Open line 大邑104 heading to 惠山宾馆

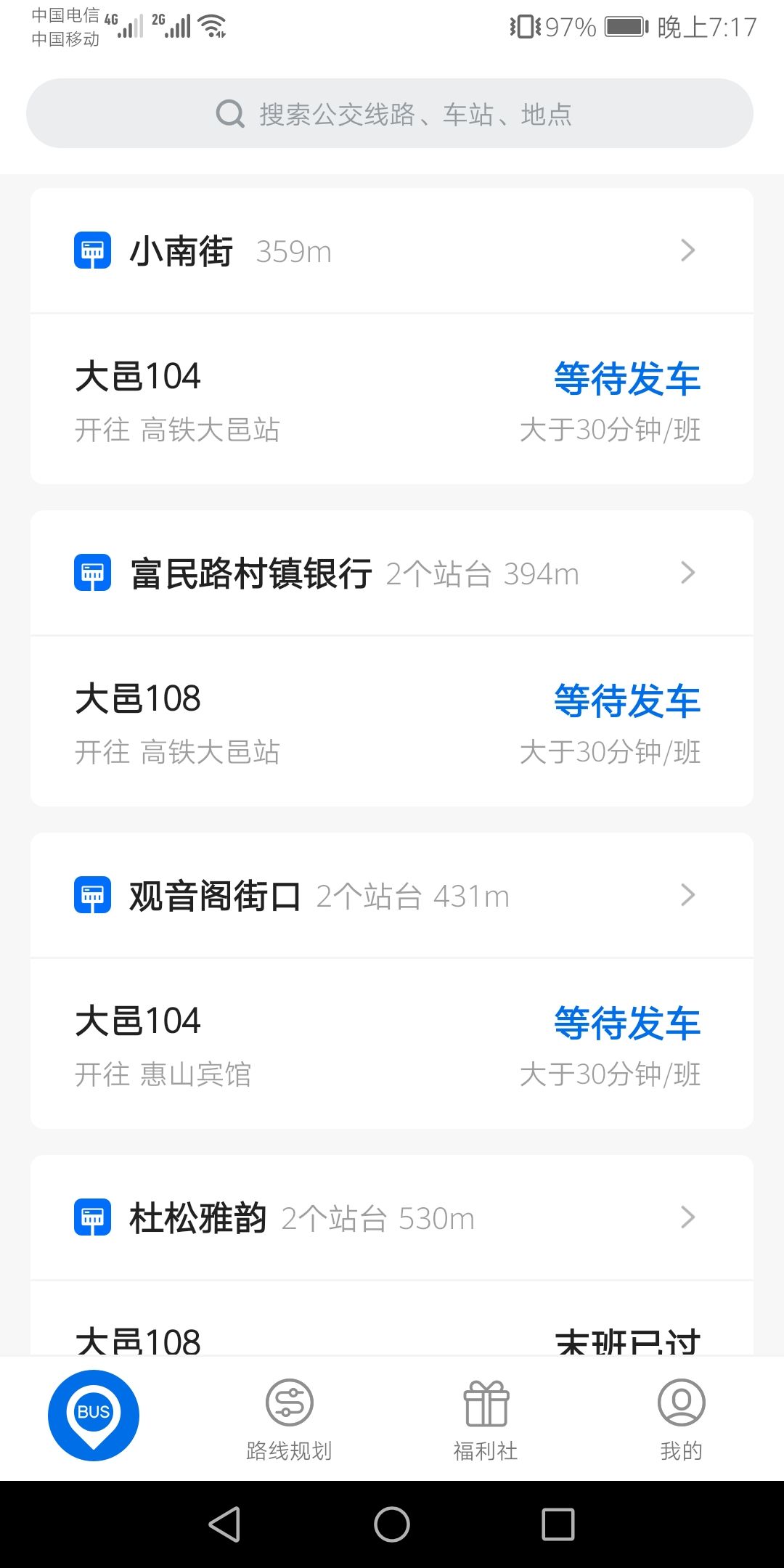coord(392,1044)
